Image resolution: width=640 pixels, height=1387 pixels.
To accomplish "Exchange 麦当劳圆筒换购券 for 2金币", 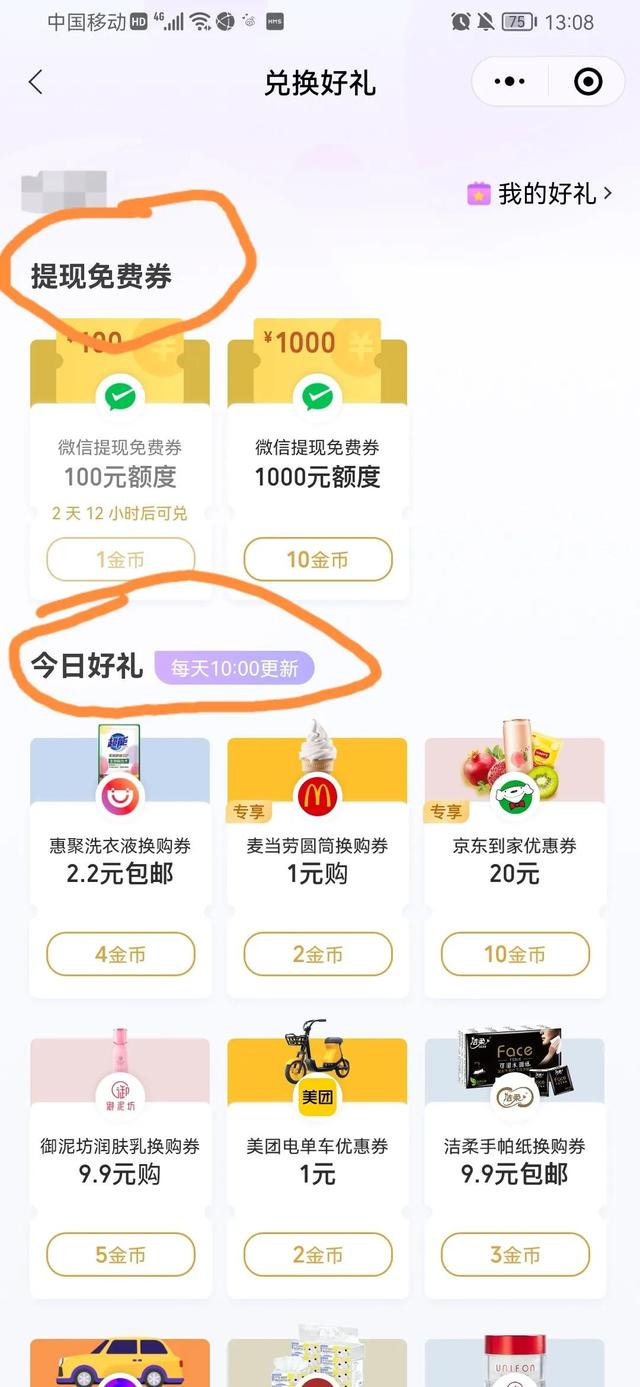I will pos(317,955).
